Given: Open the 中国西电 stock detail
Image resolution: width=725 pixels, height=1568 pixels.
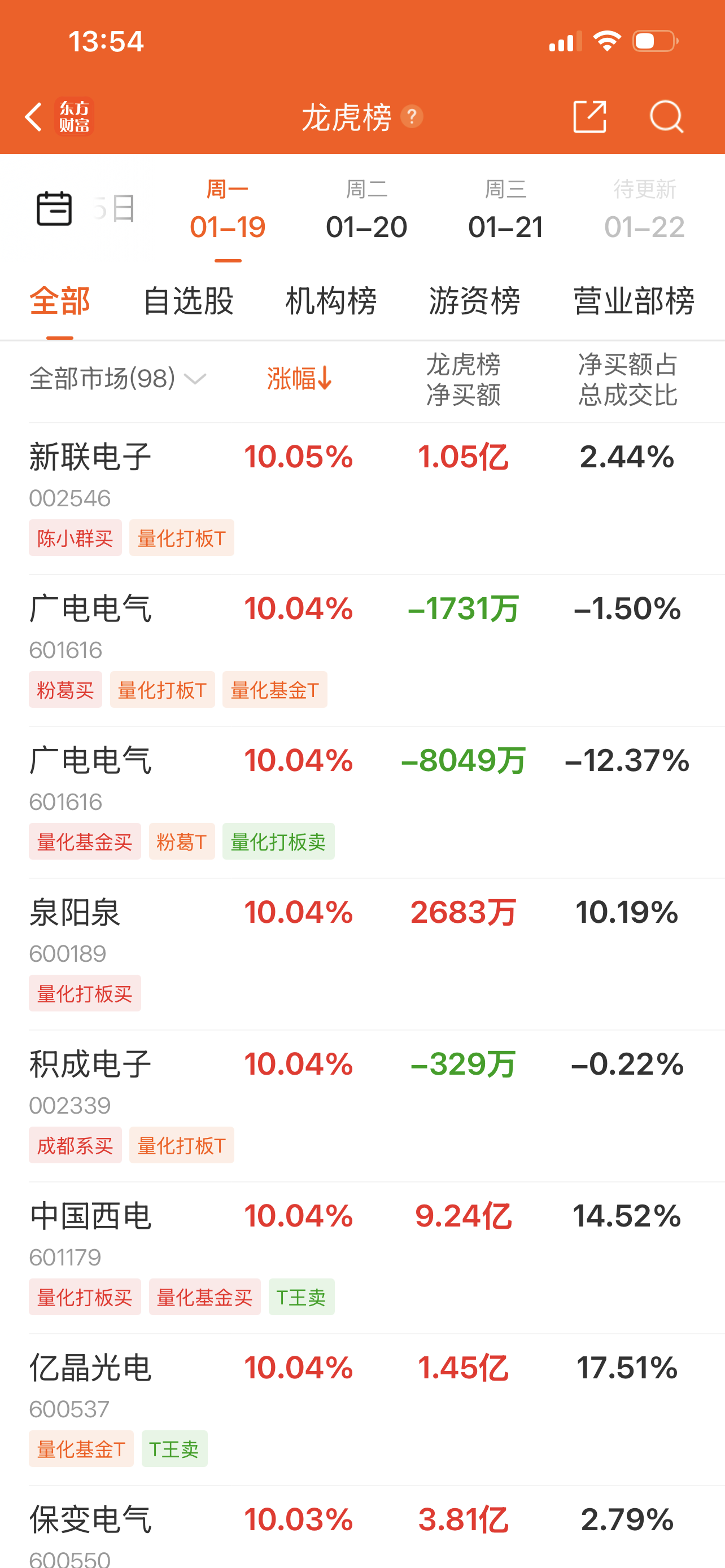Looking at the screenshot, I should click(x=92, y=1217).
